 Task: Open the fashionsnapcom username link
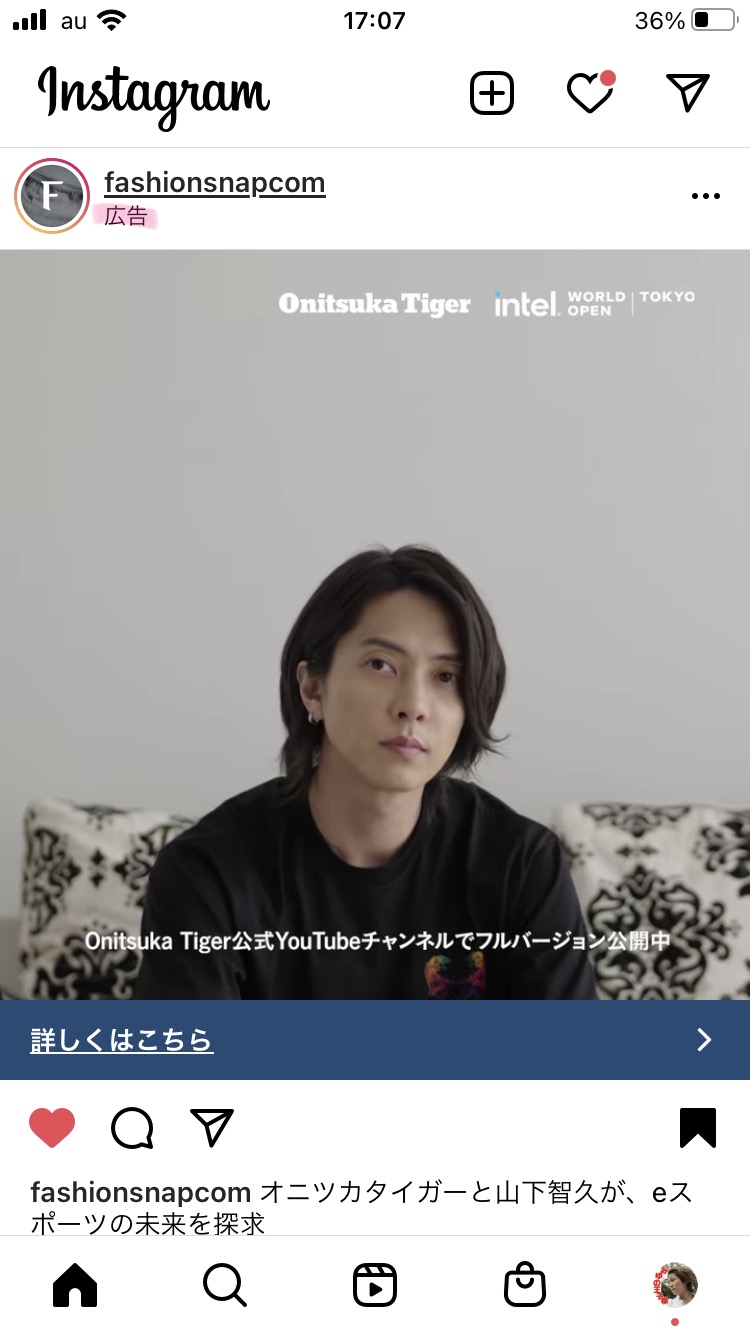coord(214,183)
